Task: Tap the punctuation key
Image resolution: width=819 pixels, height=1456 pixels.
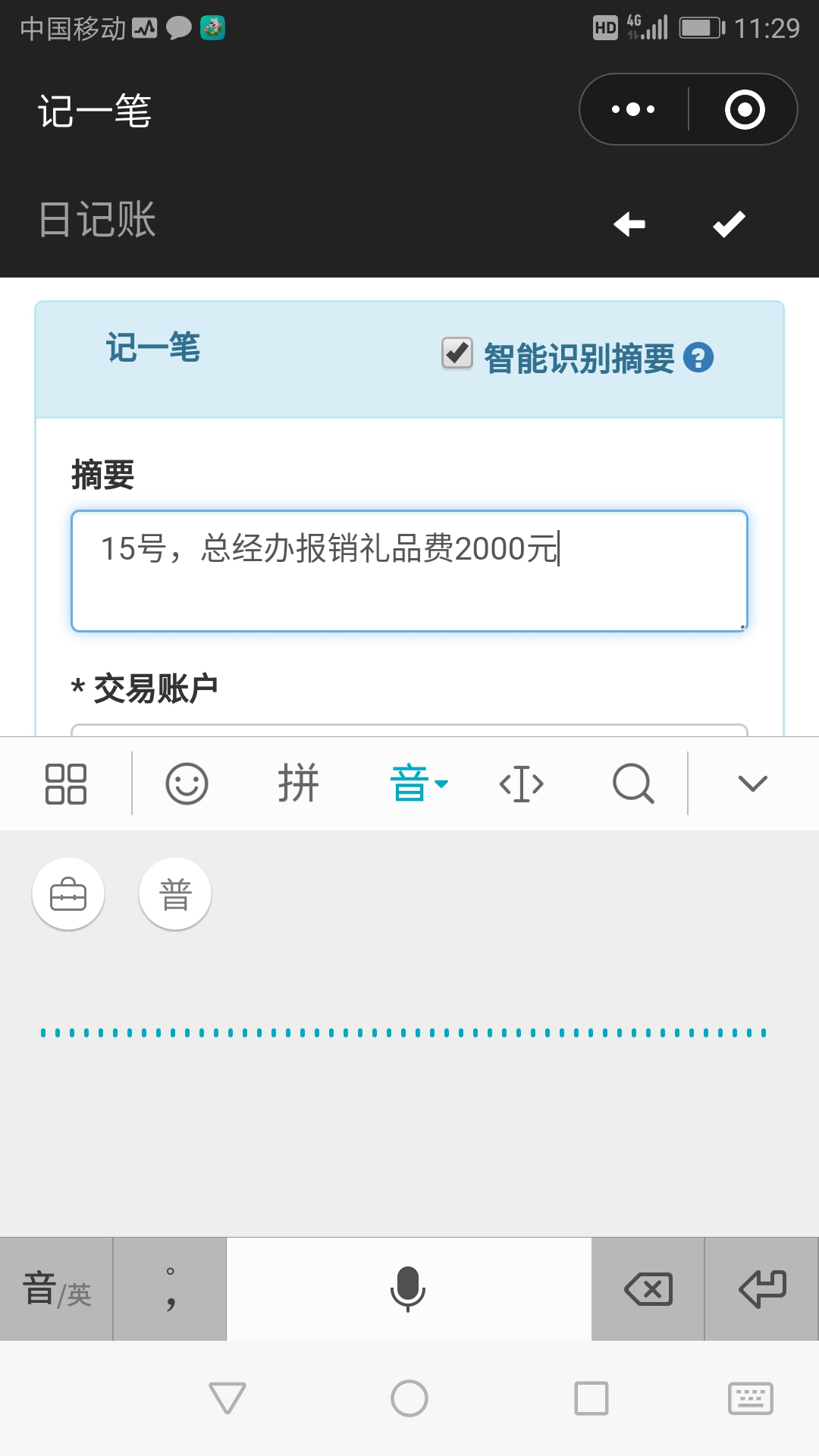Action: pyautogui.click(x=170, y=1289)
